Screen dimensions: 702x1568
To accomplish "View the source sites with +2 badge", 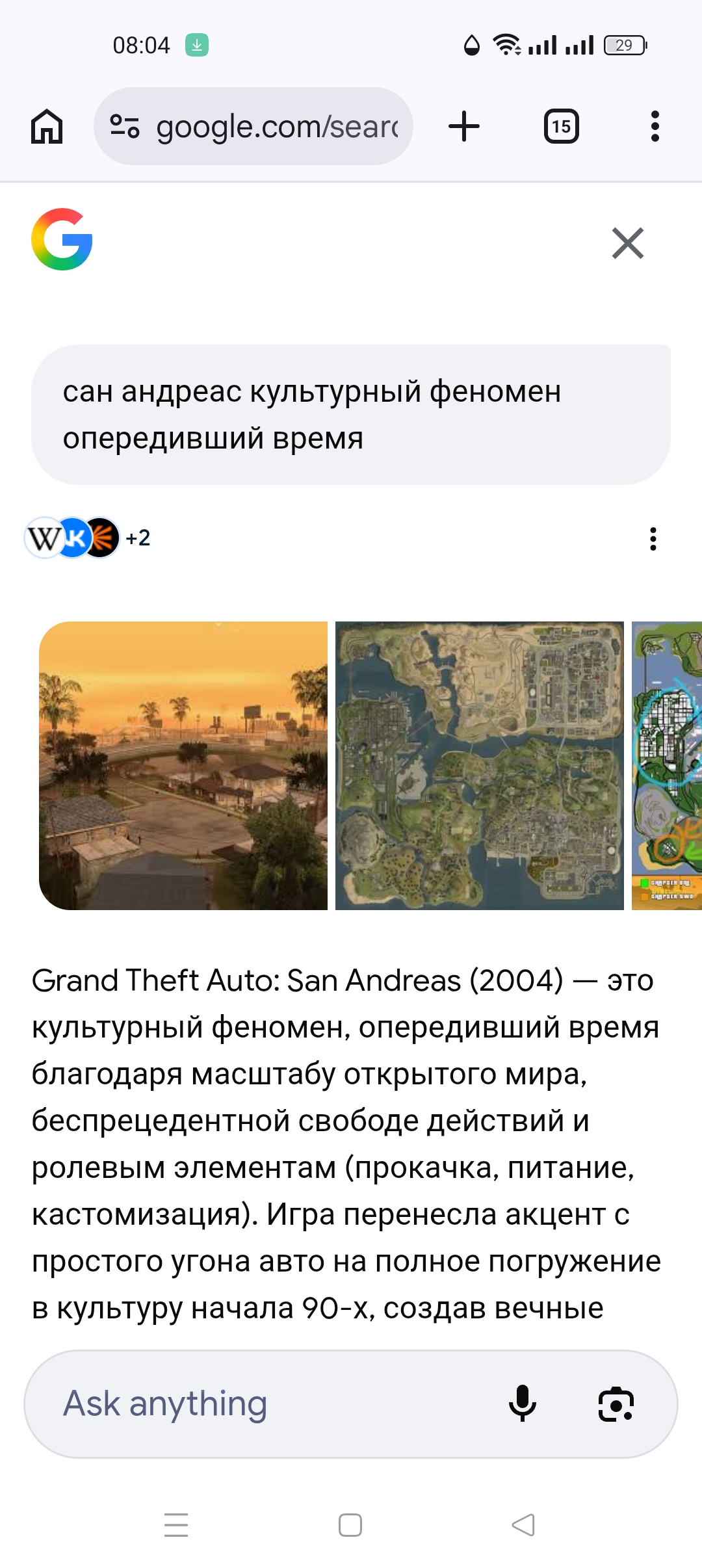I will pyautogui.click(x=88, y=538).
